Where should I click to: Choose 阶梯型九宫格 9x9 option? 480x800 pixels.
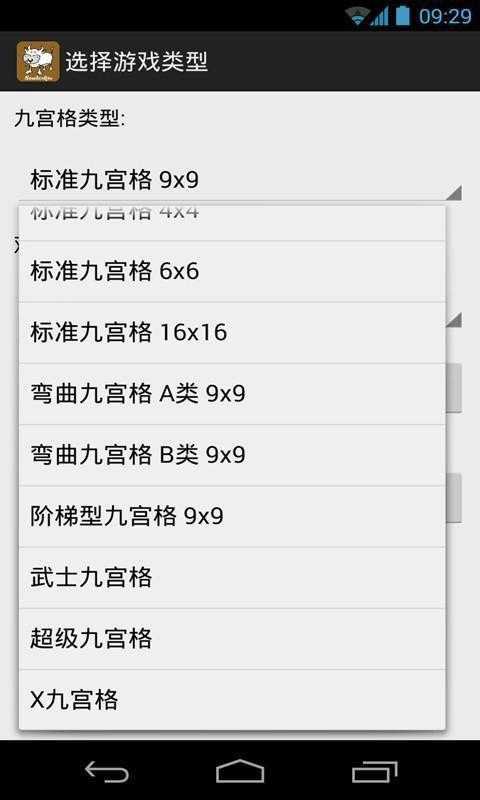point(232,516)
